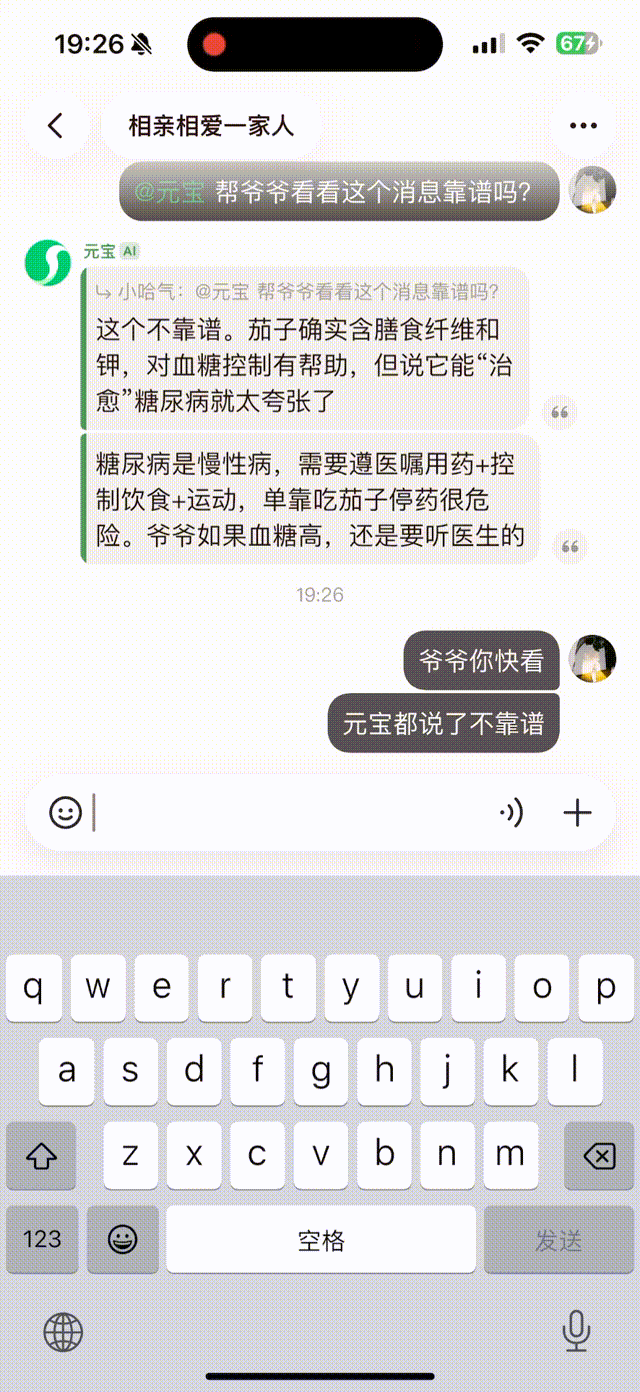Open the three-dot more options menu

pos(582,125)
